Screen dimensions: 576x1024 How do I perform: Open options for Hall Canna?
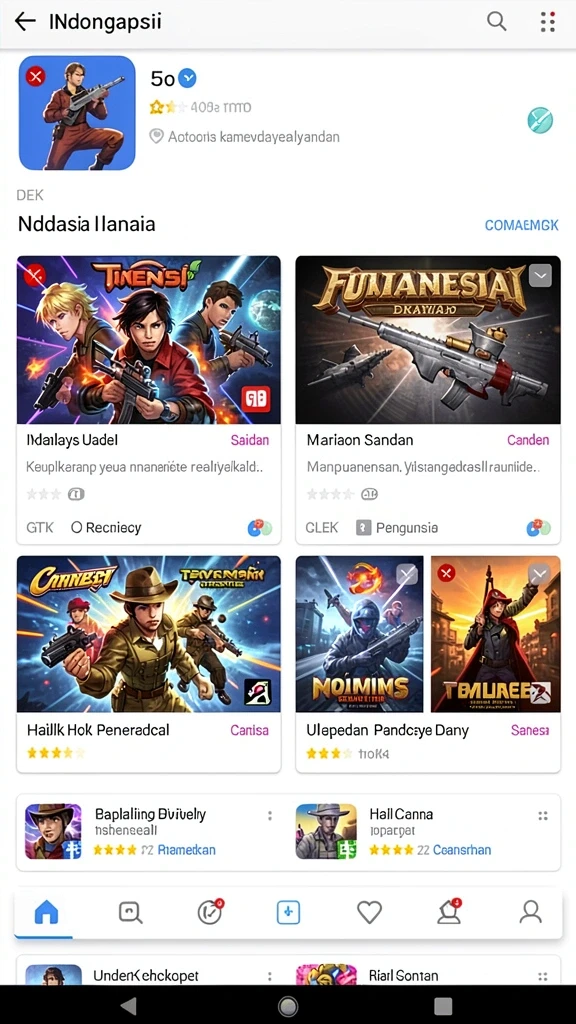tap(543, 815)
